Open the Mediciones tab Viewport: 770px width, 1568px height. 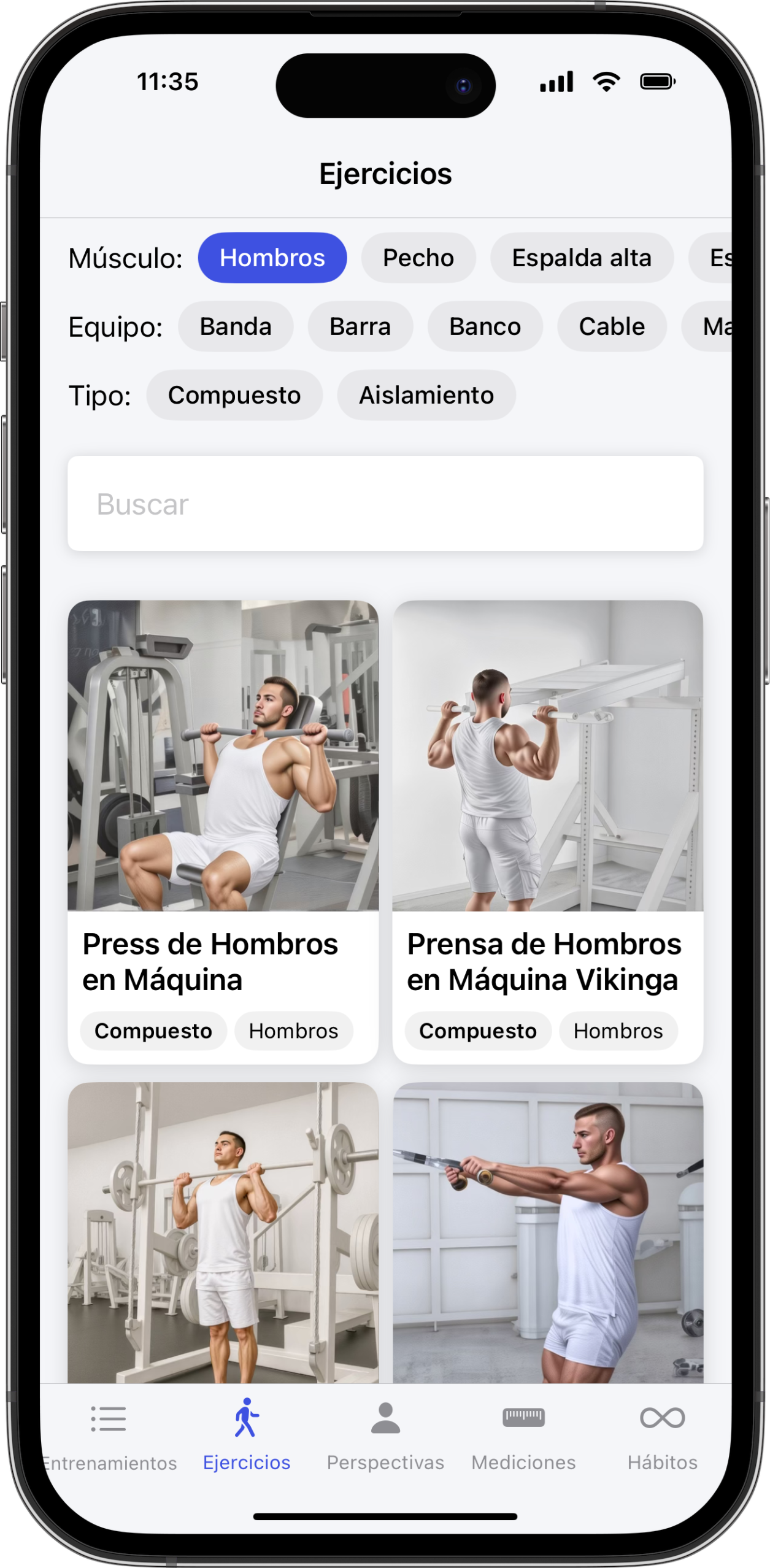523,1437
